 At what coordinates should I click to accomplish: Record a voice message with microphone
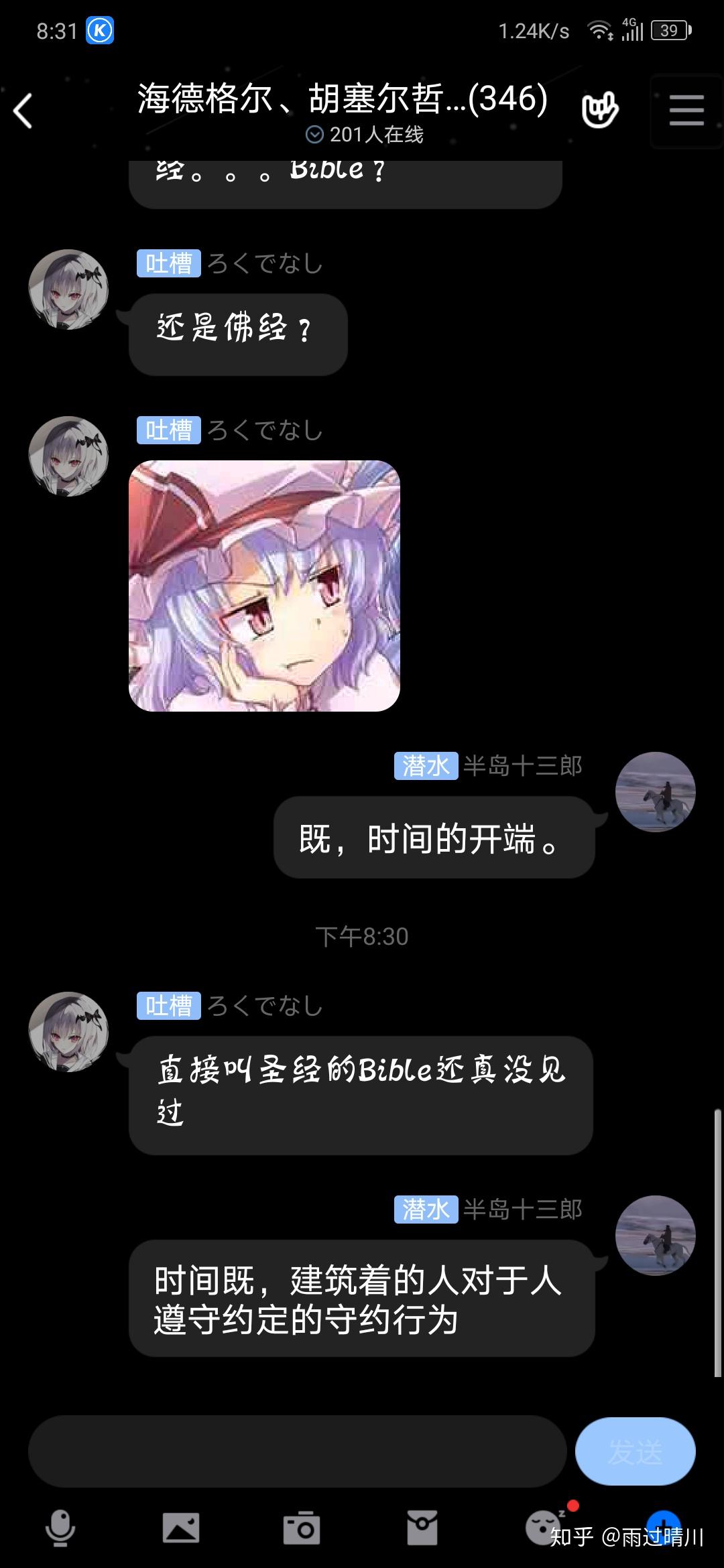coord(60,1528)
